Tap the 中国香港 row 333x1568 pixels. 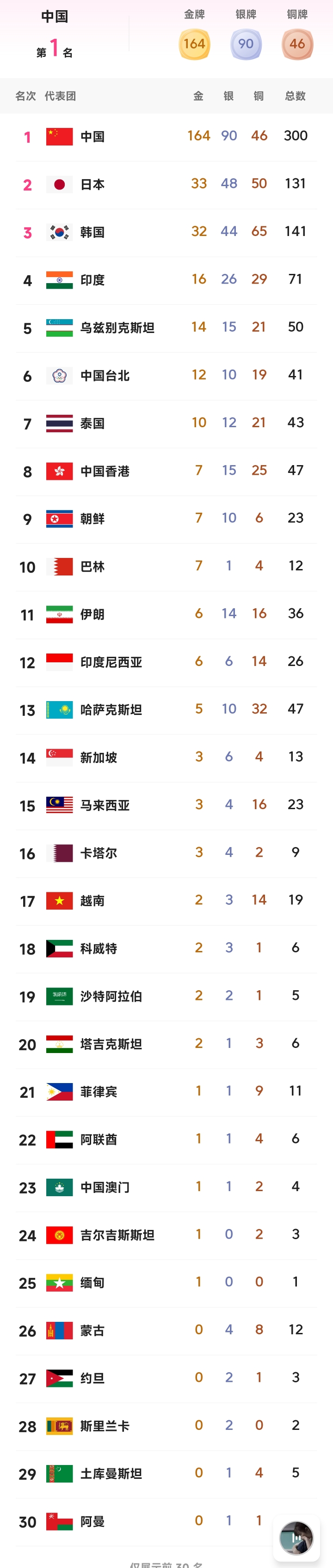[x=166, y=471]
